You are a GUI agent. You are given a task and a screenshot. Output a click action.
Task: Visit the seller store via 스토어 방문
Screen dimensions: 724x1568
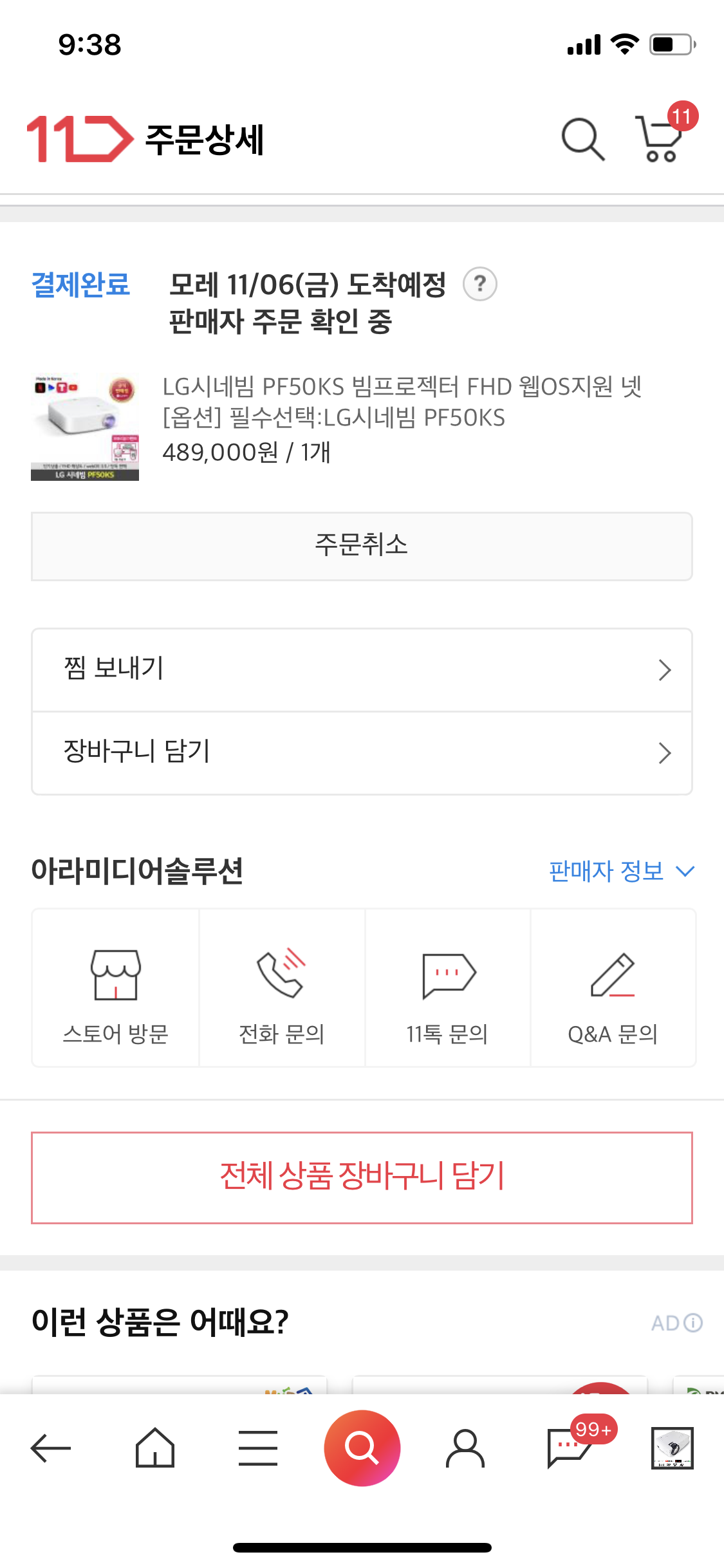[x=116, y=989]
